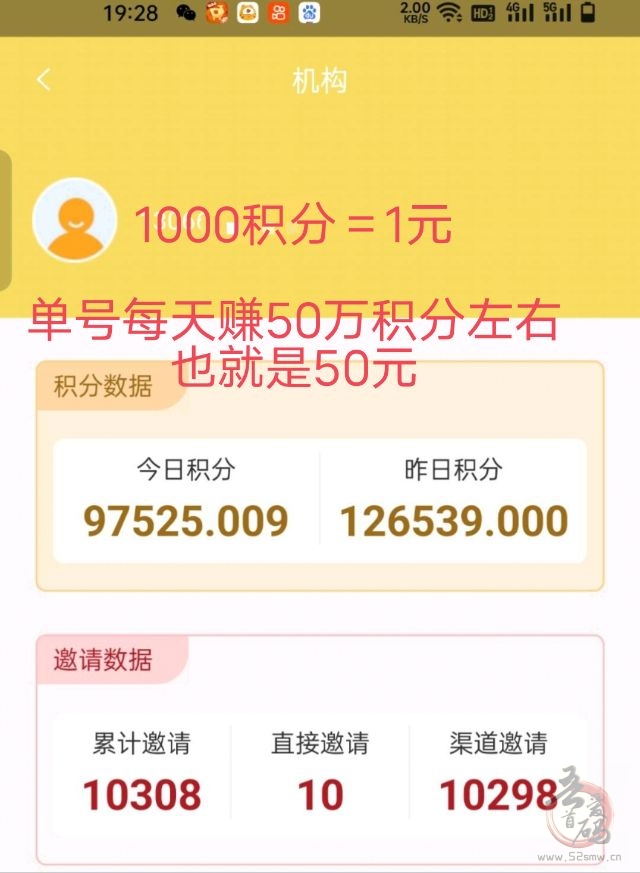The width and height of the screenshot is (640, 873).
Task: Go back from the 机构 page
Action: pyautogui.click(x=43, y=80)
